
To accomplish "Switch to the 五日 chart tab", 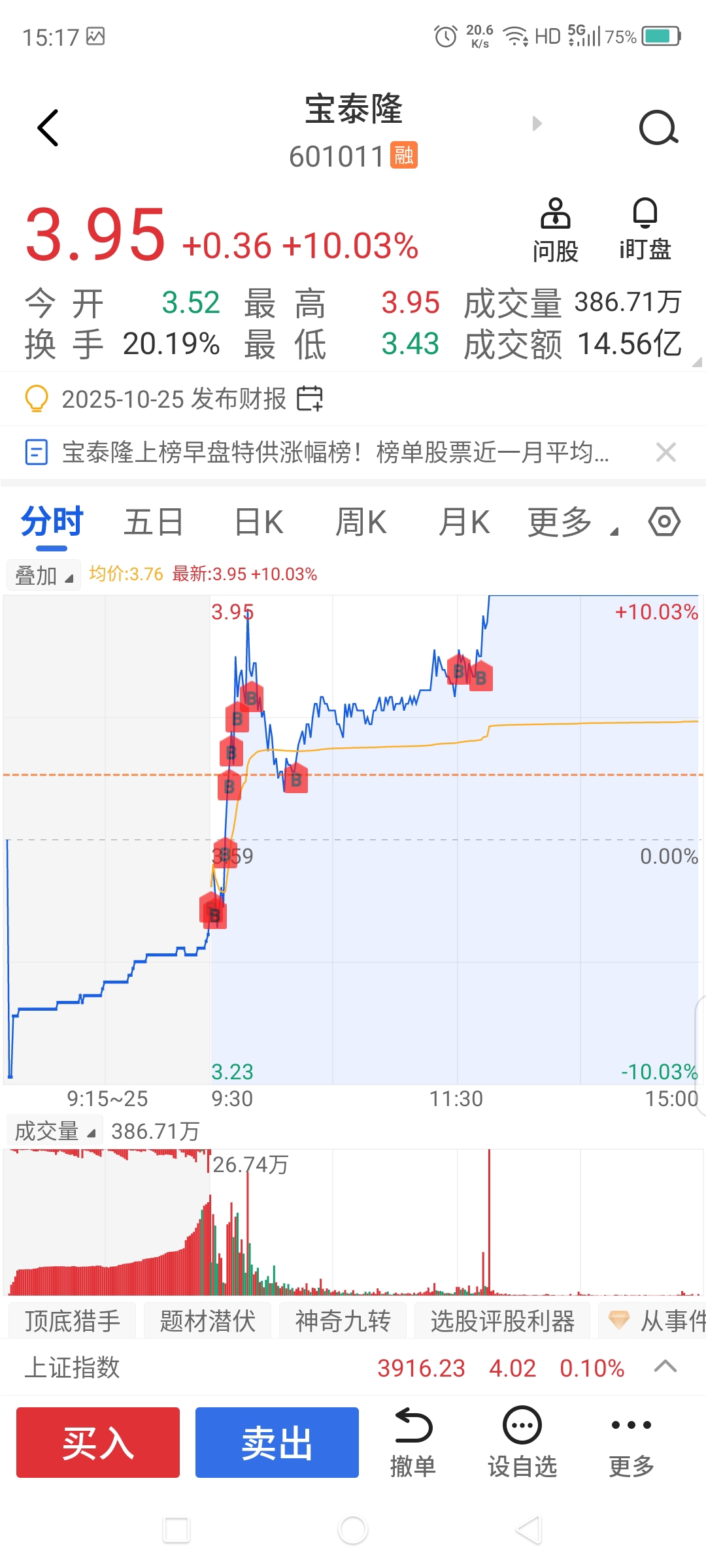I will [153, 523].
